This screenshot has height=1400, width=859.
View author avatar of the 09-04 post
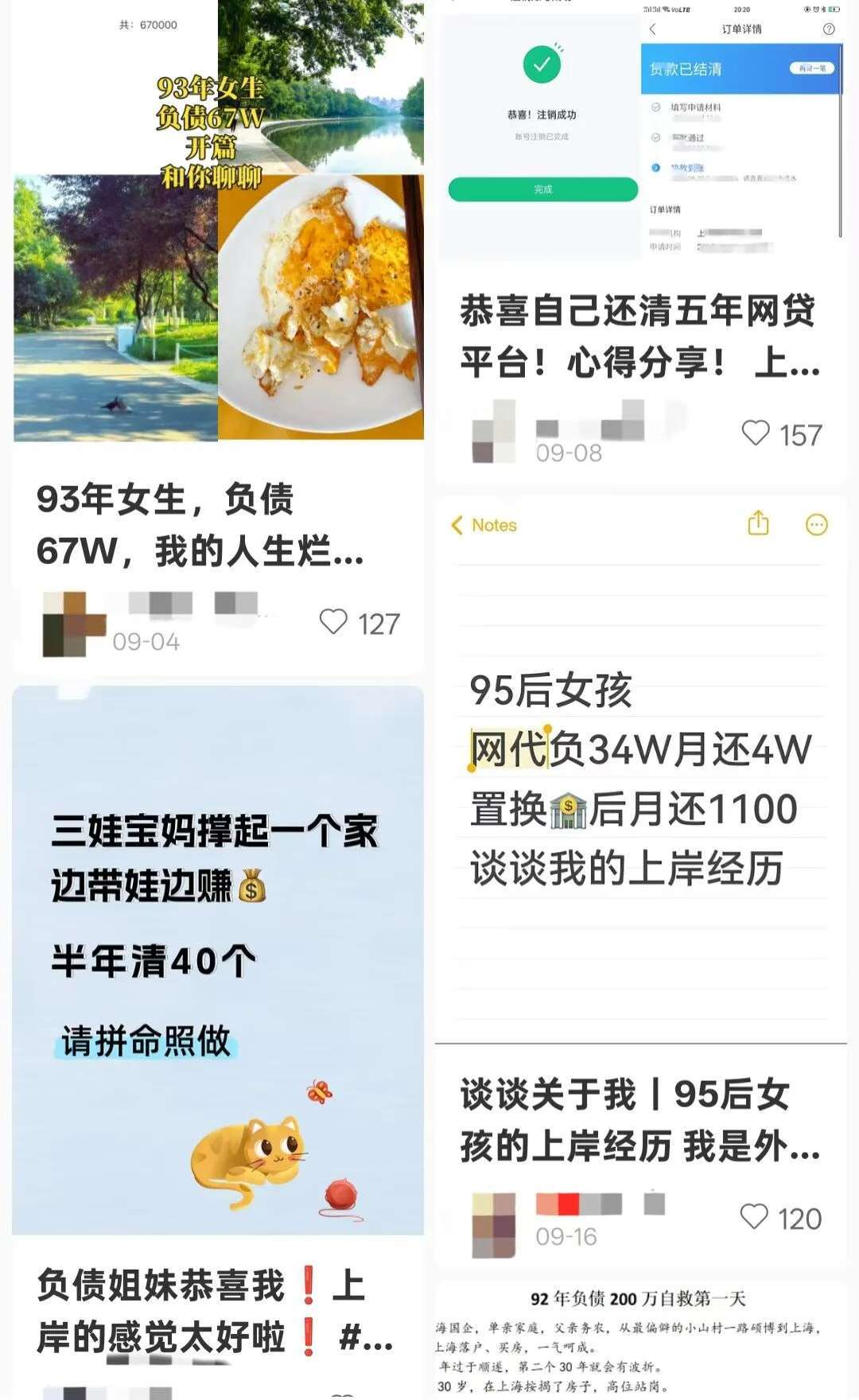(x=73, y=624)
